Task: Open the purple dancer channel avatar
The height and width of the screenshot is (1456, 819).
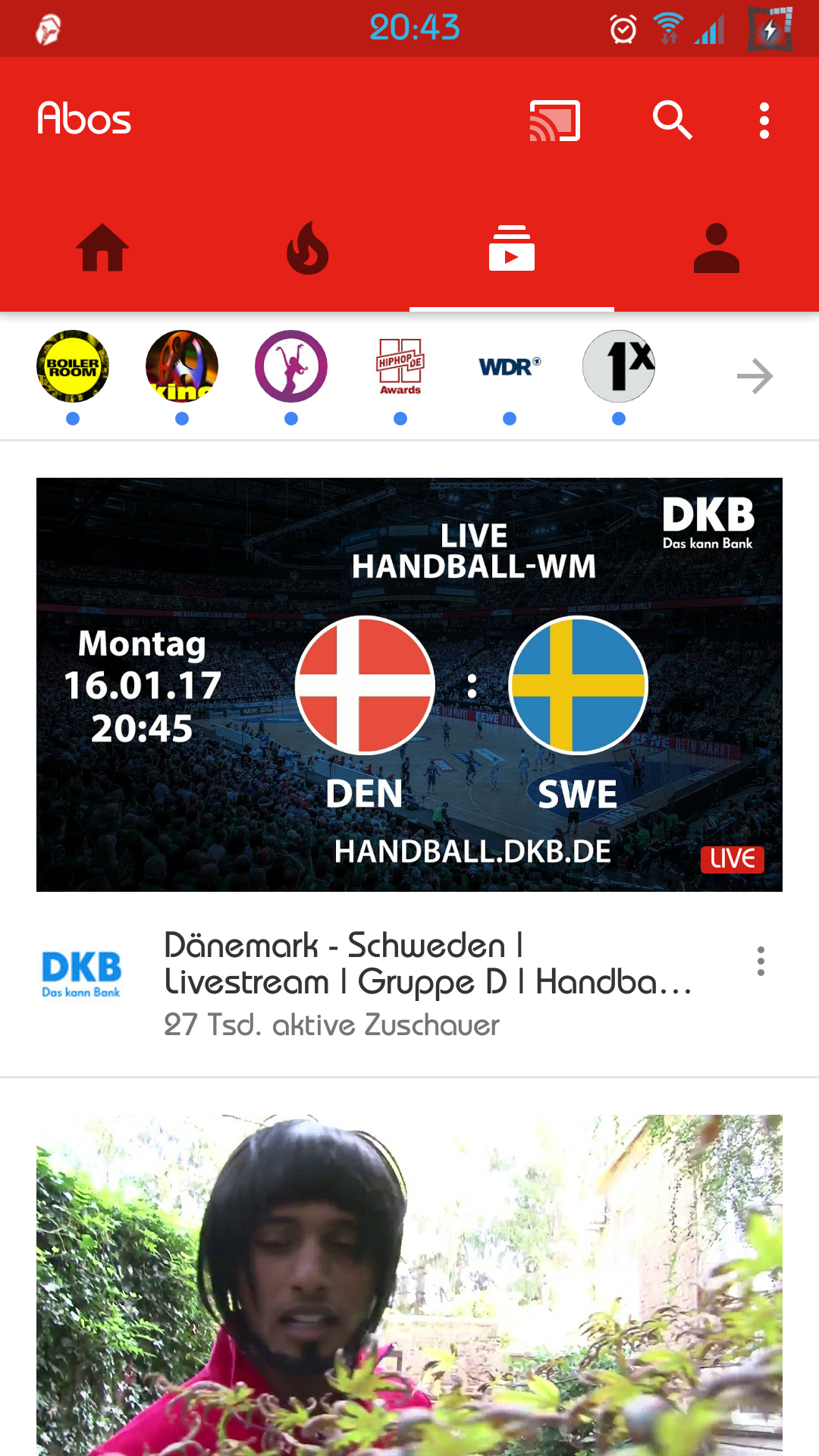Action: 291,367
